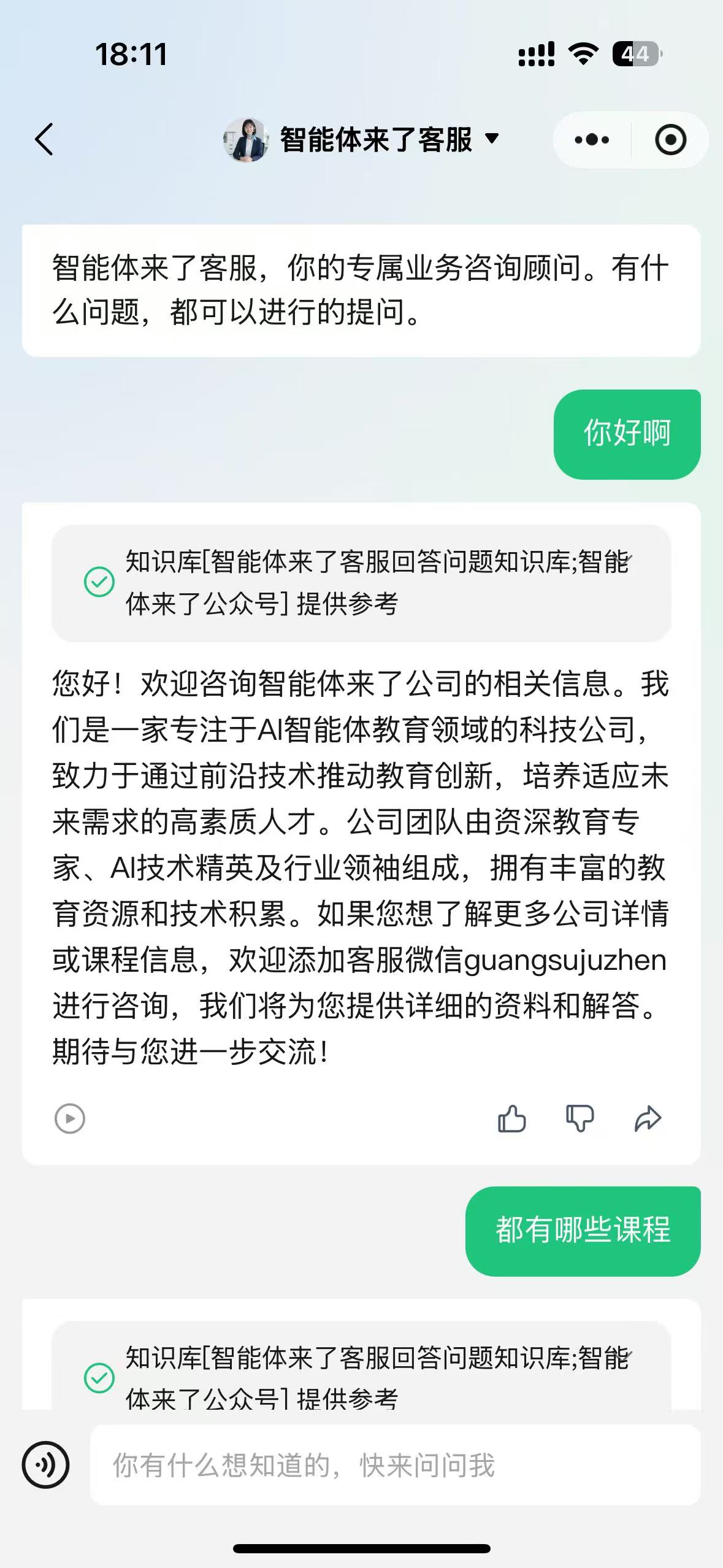Close the mini program with the circle button
This screenshot has height=1568, width=723.
point(670,140)
